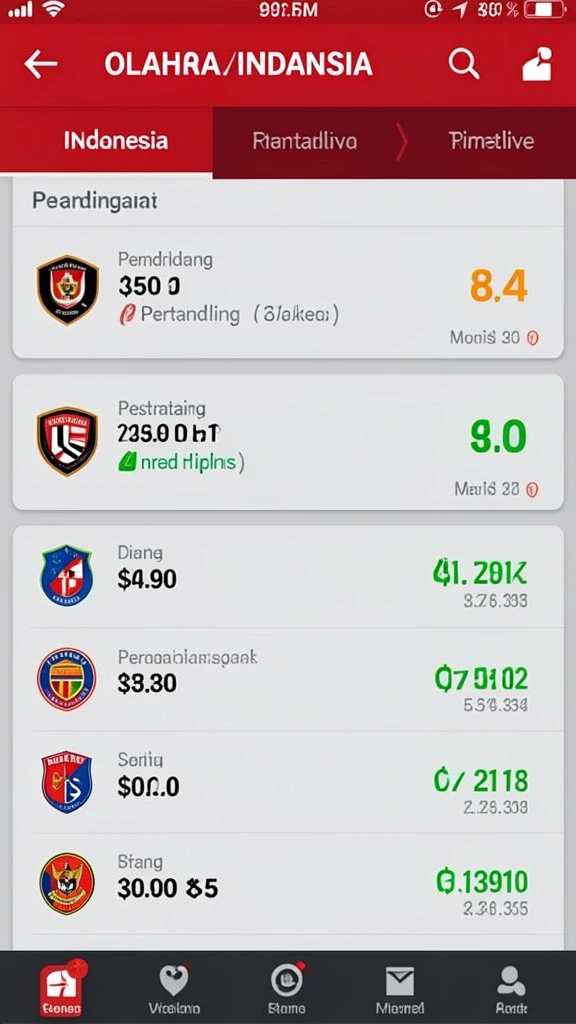This screenshot has width=576, height=1024.
Task: Open the Pemdridang card showing 8.4
Action: click(x=288, y=293)
